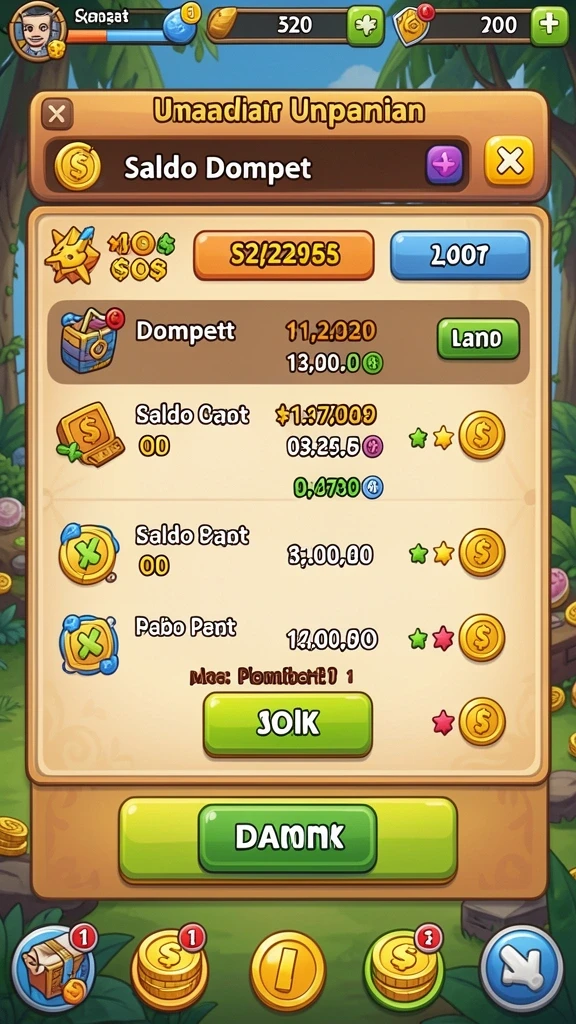
Task: Tap the coin button in the Saldo Bapt row
Action: (482, 552)
